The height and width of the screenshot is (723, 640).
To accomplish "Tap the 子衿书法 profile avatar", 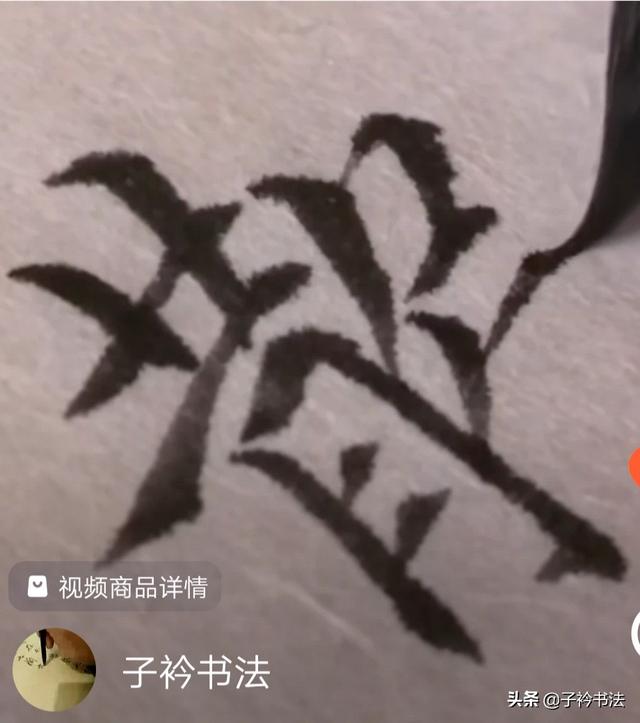I will (x=54, y=669).
